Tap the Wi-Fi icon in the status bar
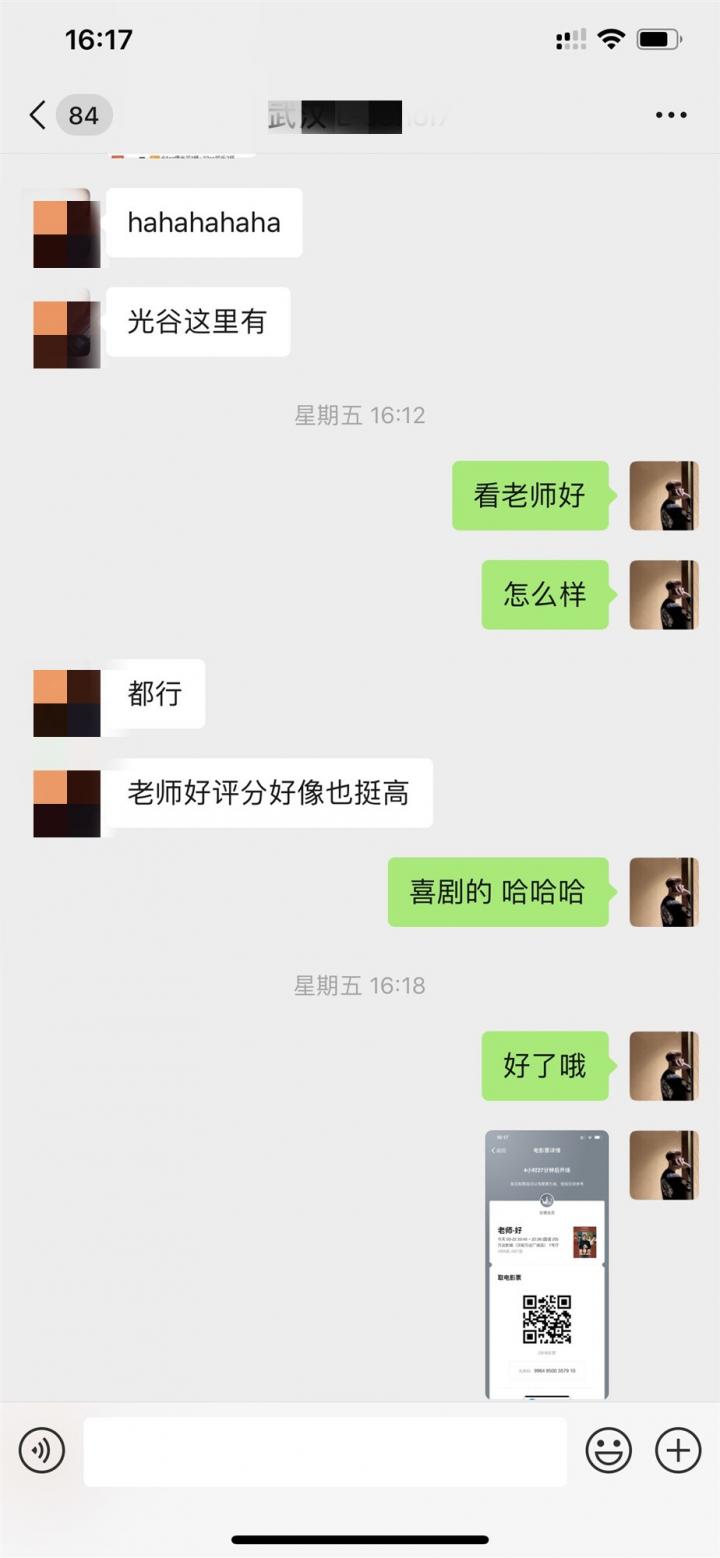Viewport: 720px width, 1558px height. (611, 38)
